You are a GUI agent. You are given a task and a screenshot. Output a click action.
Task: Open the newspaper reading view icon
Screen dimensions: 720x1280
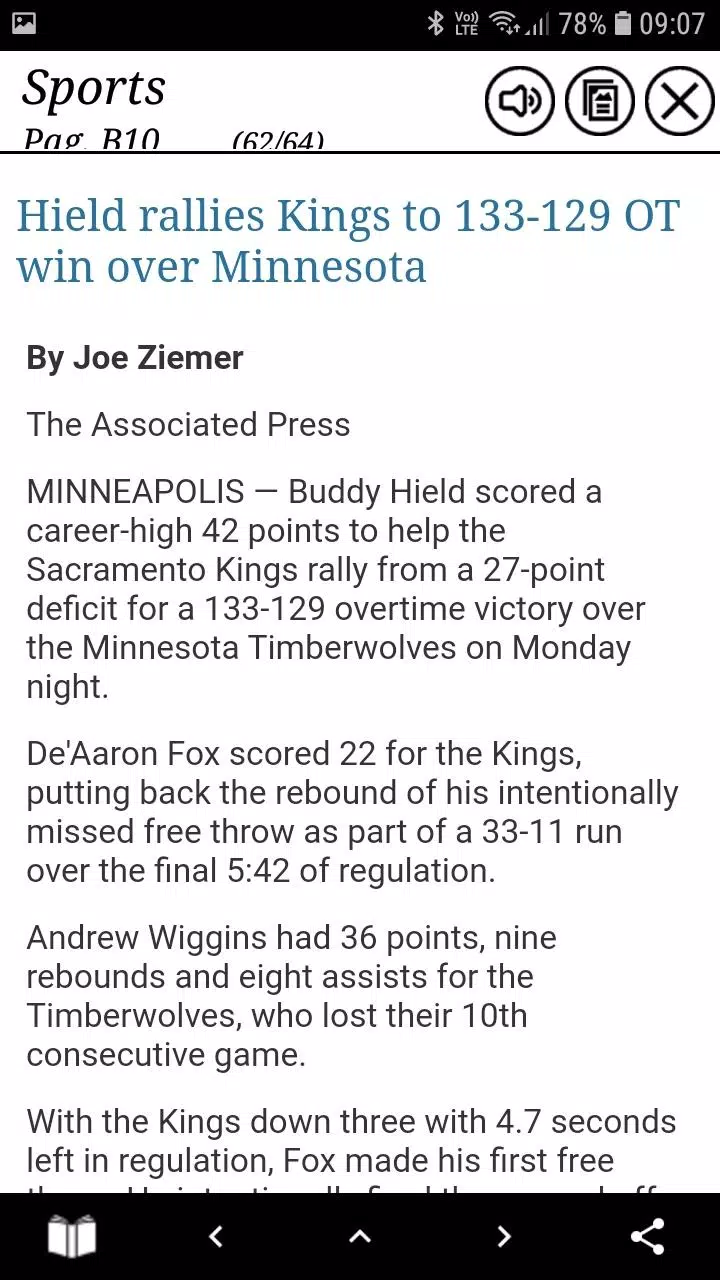(72, 1237)
